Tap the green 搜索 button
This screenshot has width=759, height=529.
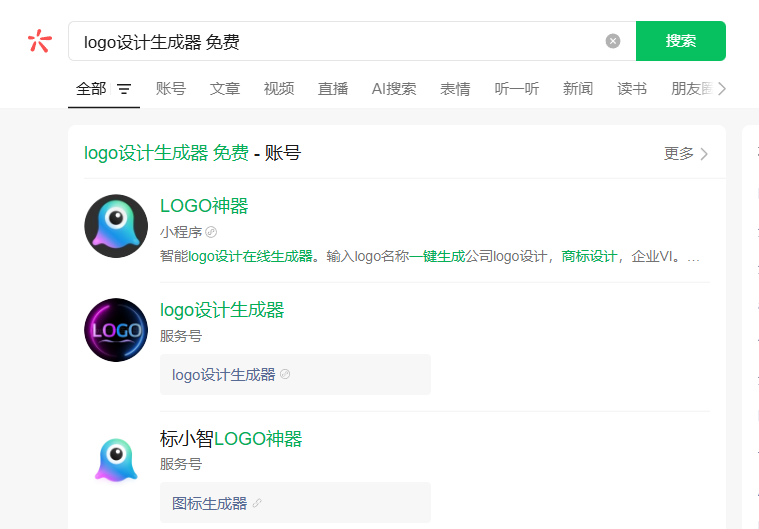click(x=681, y=41)
